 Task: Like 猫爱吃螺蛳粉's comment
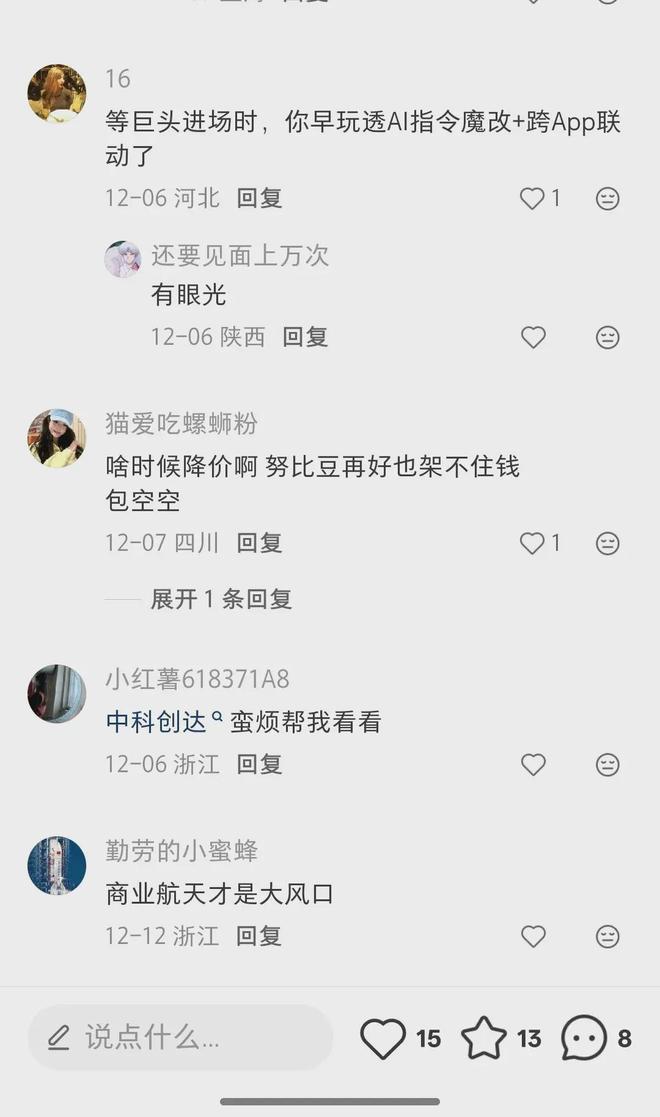coord(533,543)
